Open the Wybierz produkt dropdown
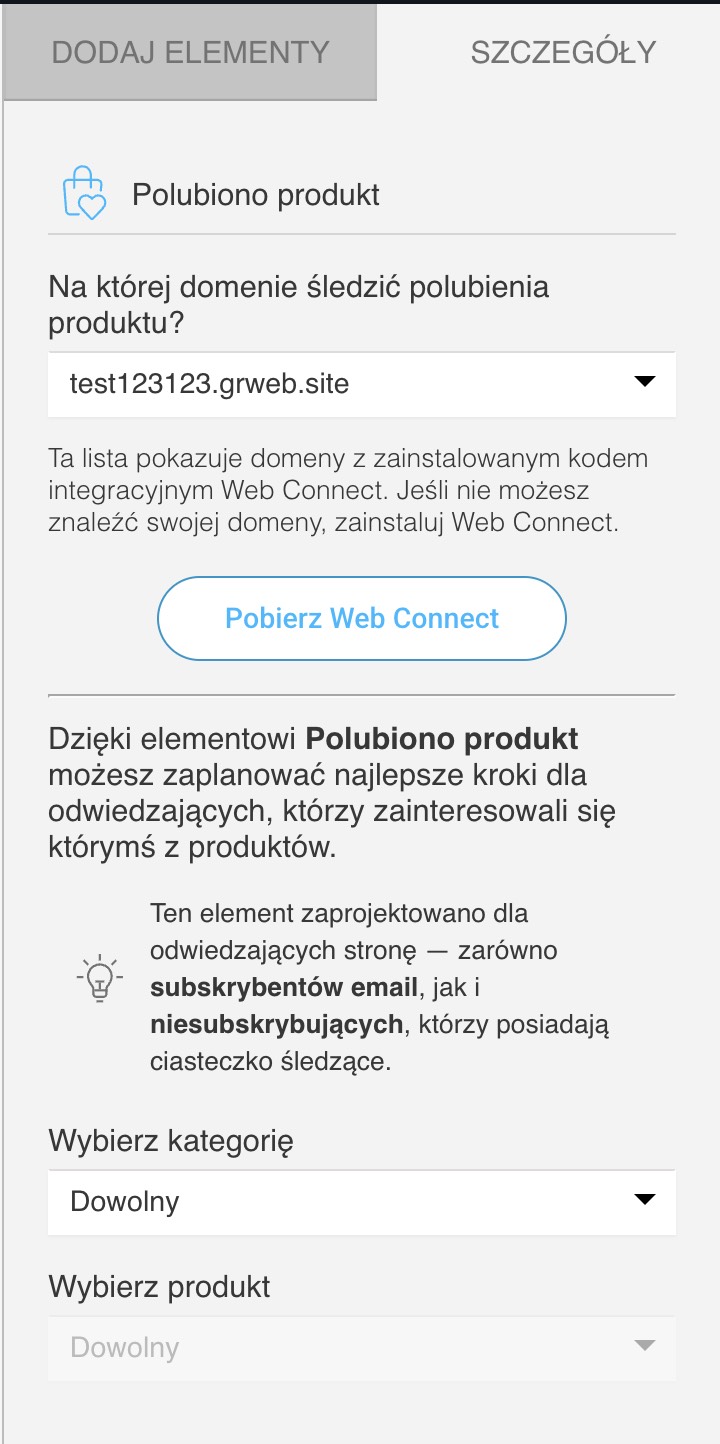This screenshot has height=1444, width=720. click(361, 1347)
